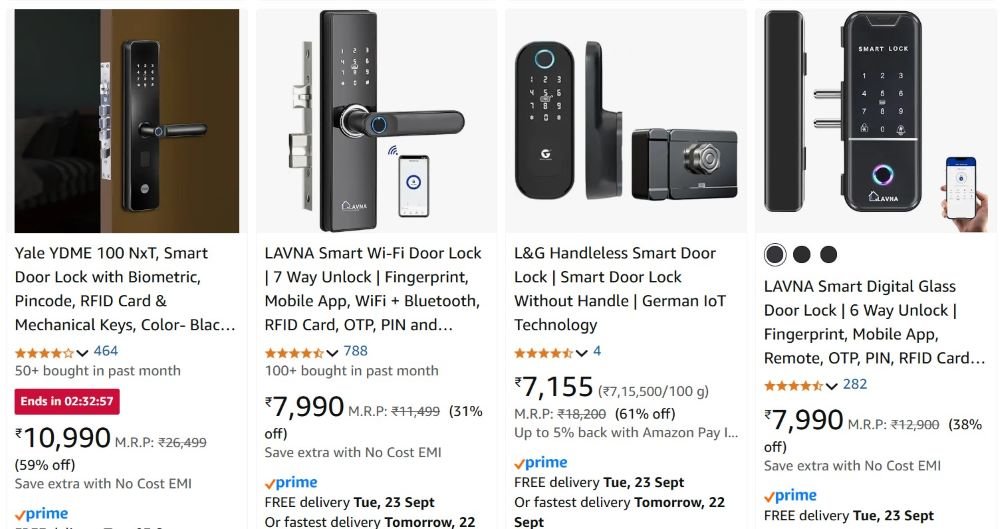This screenshot has height=529, width=1000.
Task: Open the LAVNA Smart Digital Glass Lock image
Action: point(875,120)
